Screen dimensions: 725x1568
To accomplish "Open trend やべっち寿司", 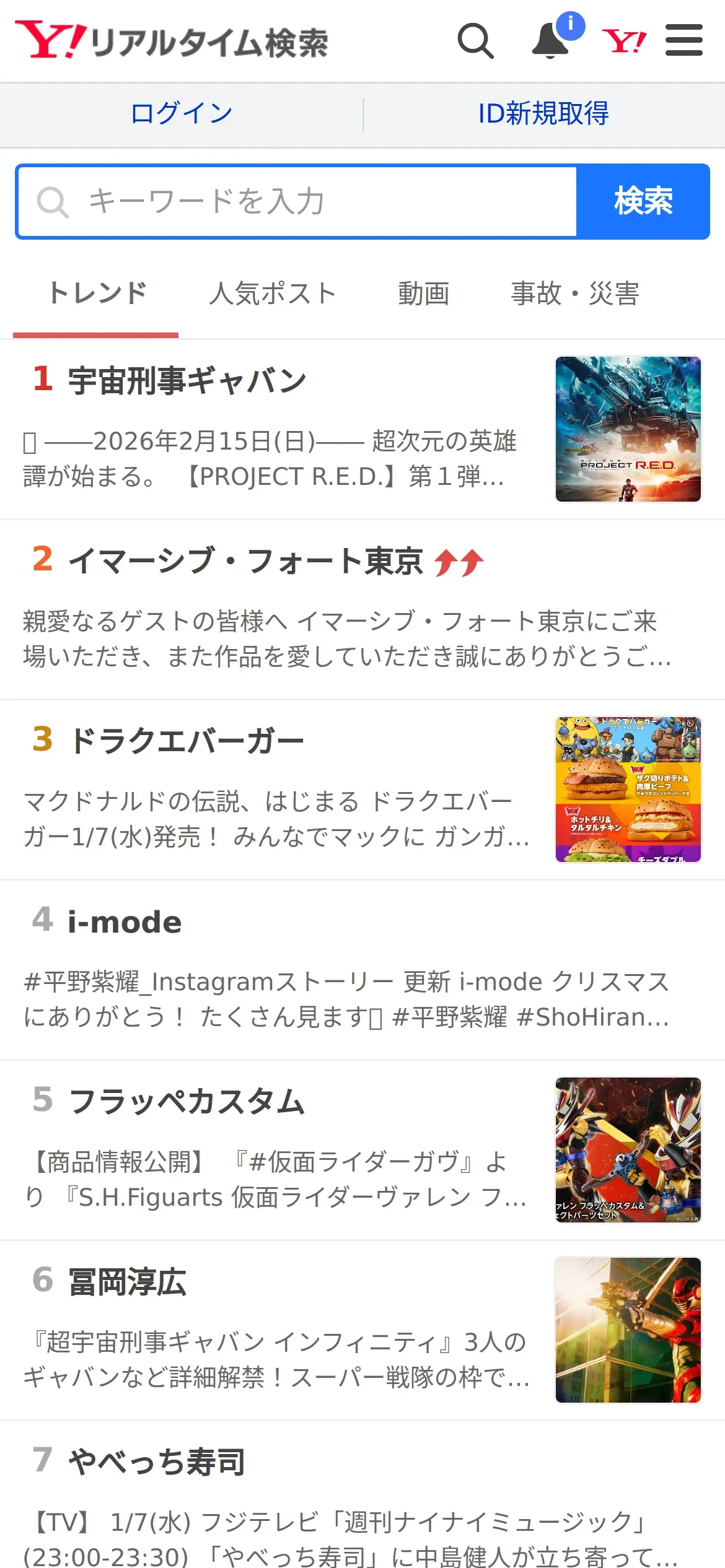I will [156, 1462].
